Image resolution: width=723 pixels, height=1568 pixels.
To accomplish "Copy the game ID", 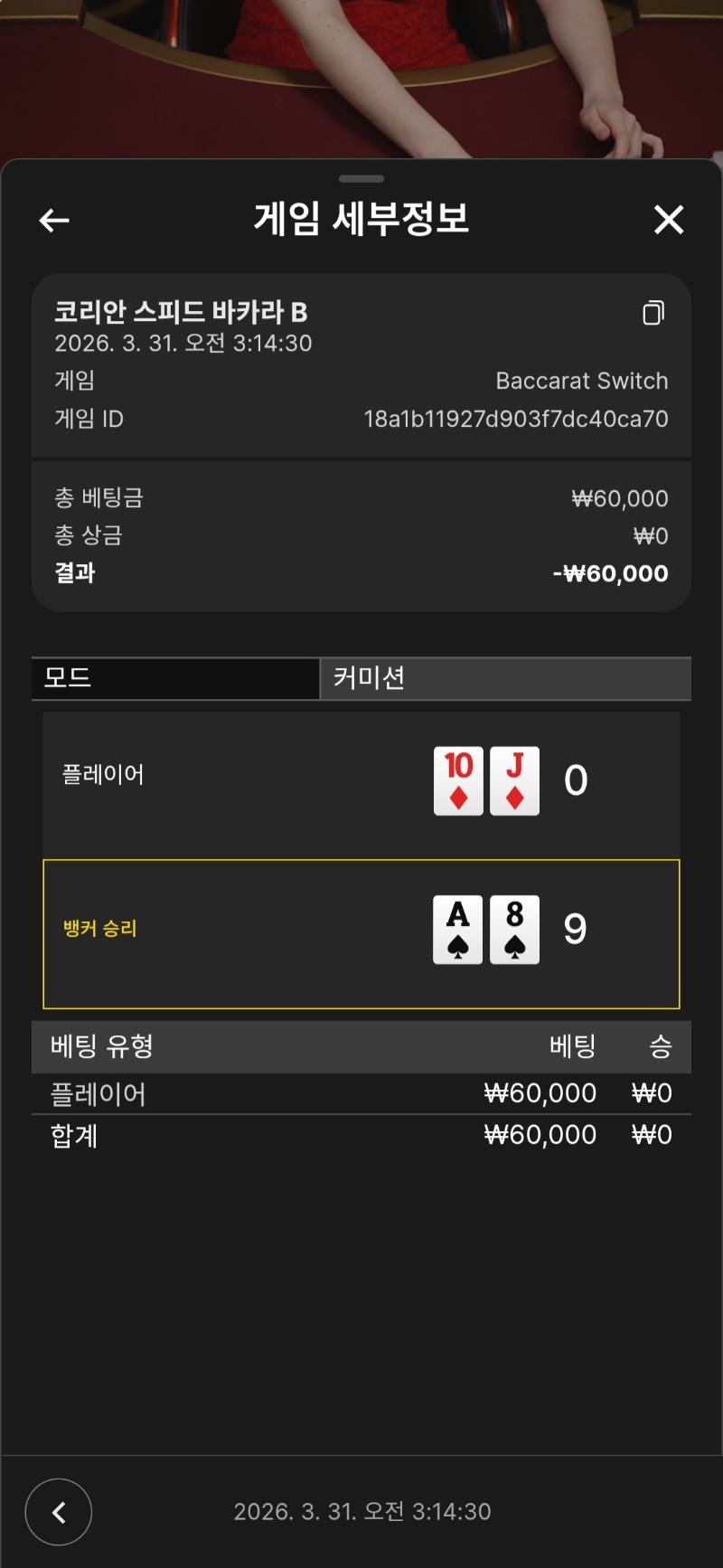I will tap(653, 313).
